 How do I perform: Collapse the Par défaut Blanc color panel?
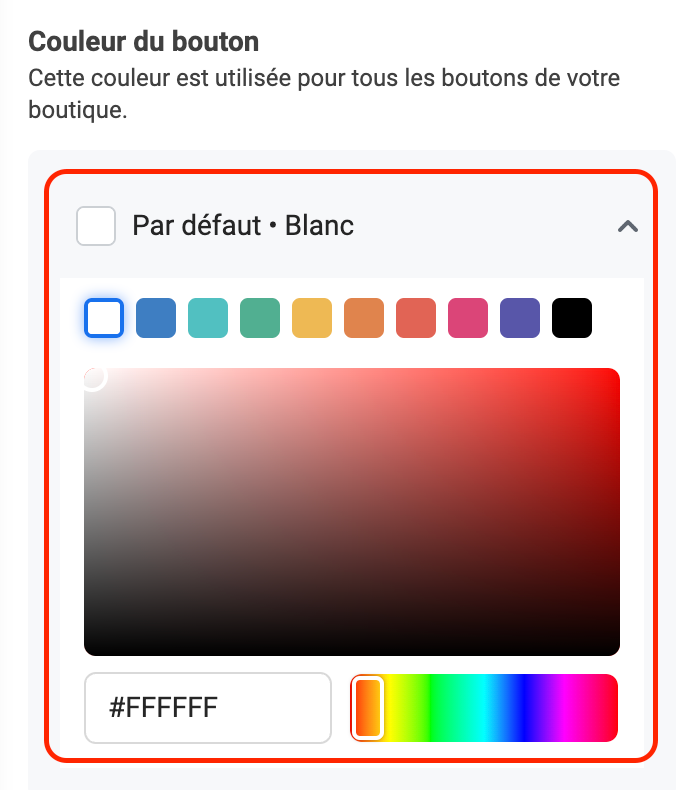click(627, 226)
